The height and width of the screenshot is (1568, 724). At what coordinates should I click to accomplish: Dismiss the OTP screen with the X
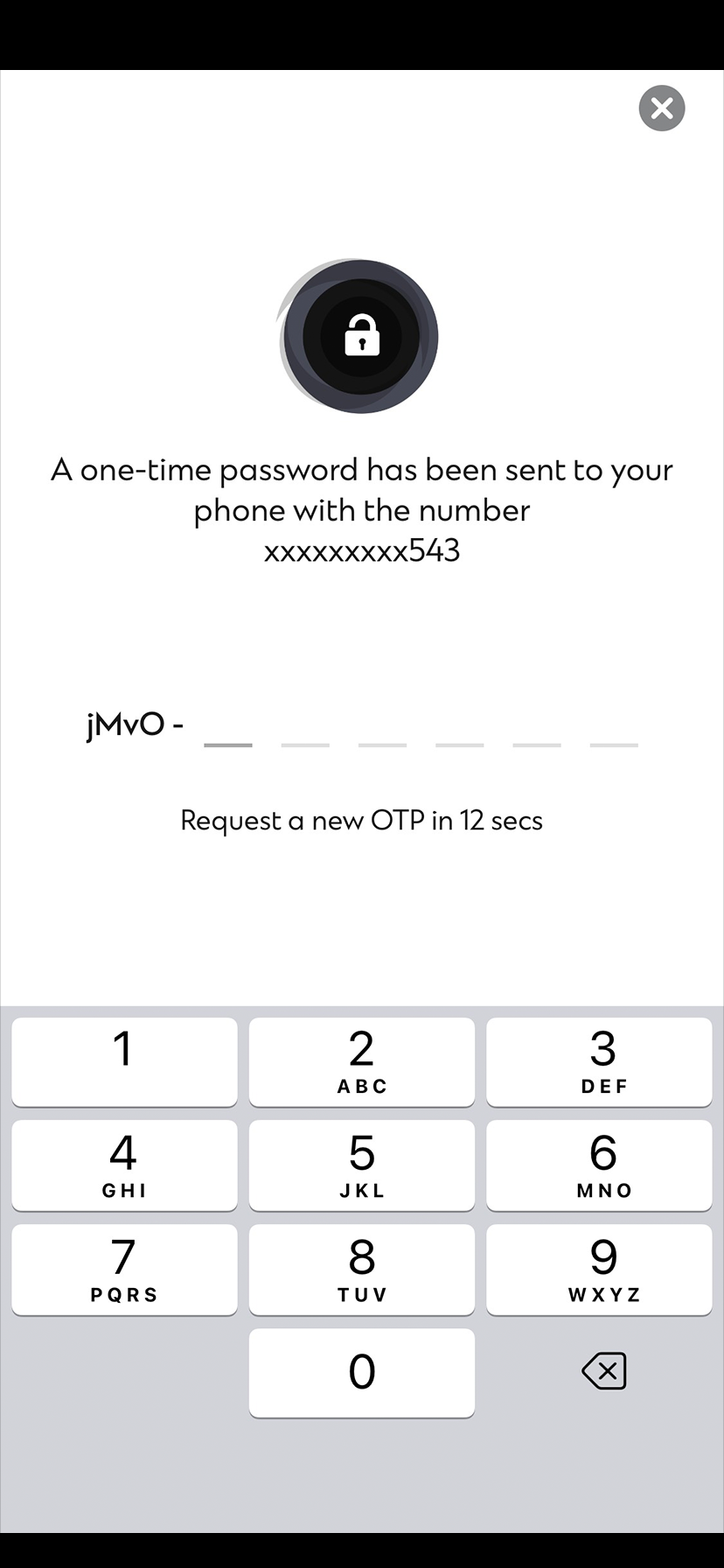[x=662, y=108]
